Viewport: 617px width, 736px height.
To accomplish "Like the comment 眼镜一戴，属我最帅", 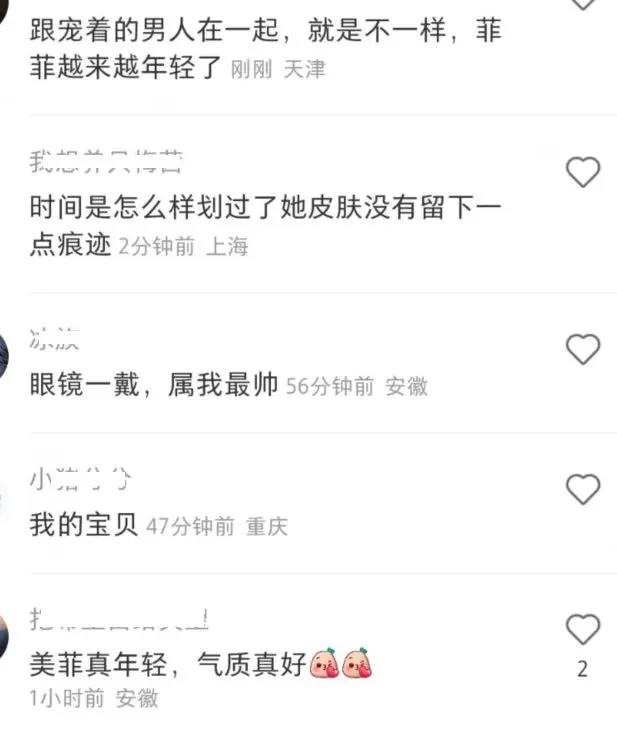I will [583, 349].
